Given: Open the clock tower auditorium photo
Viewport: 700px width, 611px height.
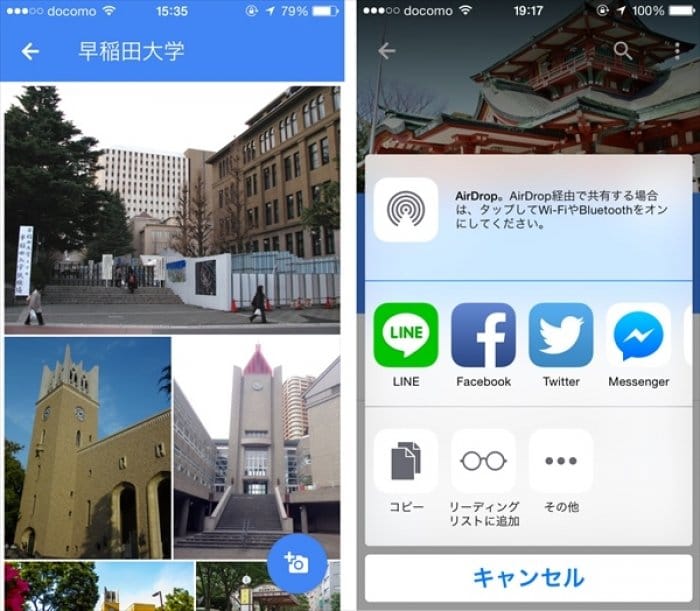Looking at the screenshot, I should click(x=88, y=448).
